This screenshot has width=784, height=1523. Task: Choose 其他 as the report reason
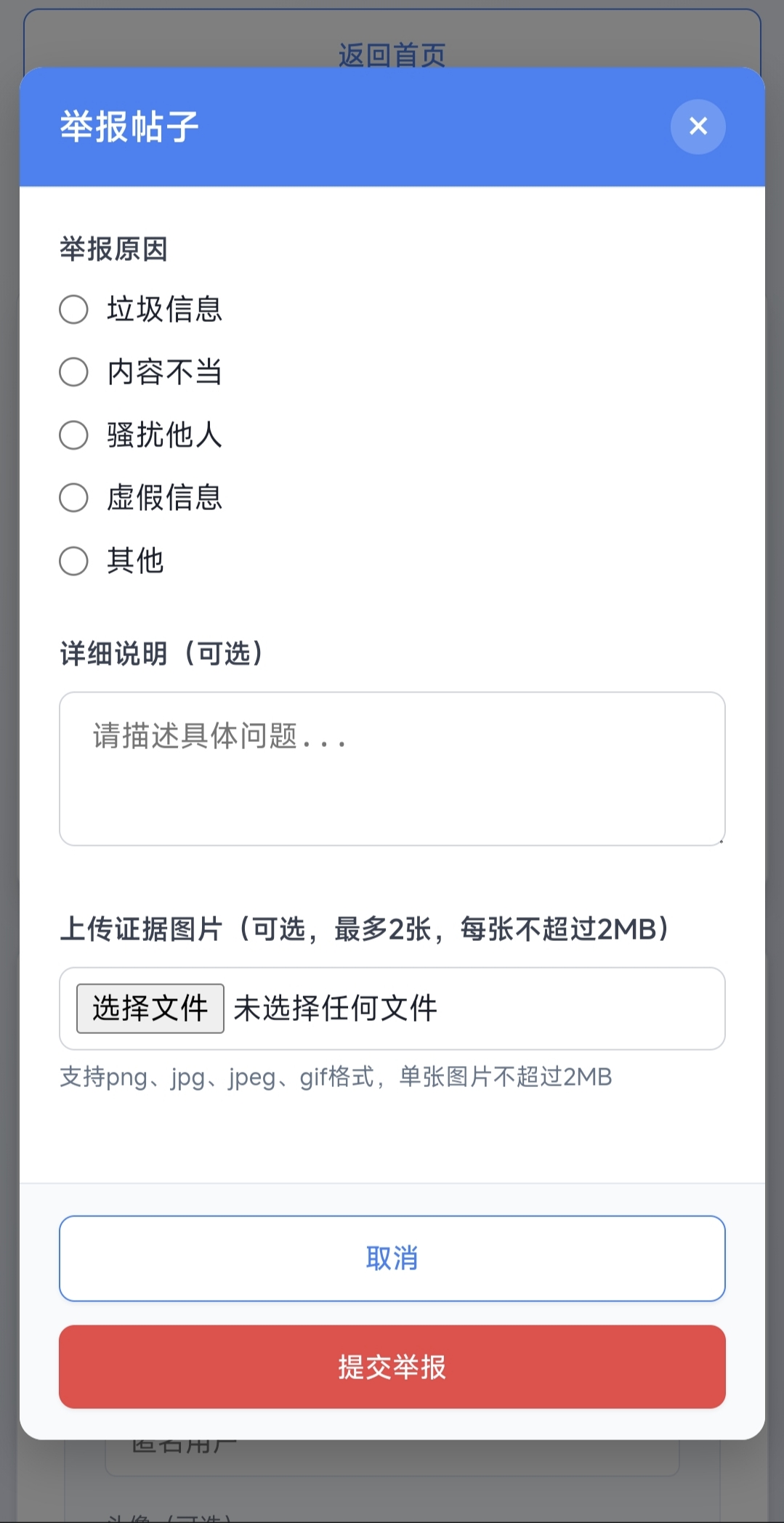click(73, 560)
